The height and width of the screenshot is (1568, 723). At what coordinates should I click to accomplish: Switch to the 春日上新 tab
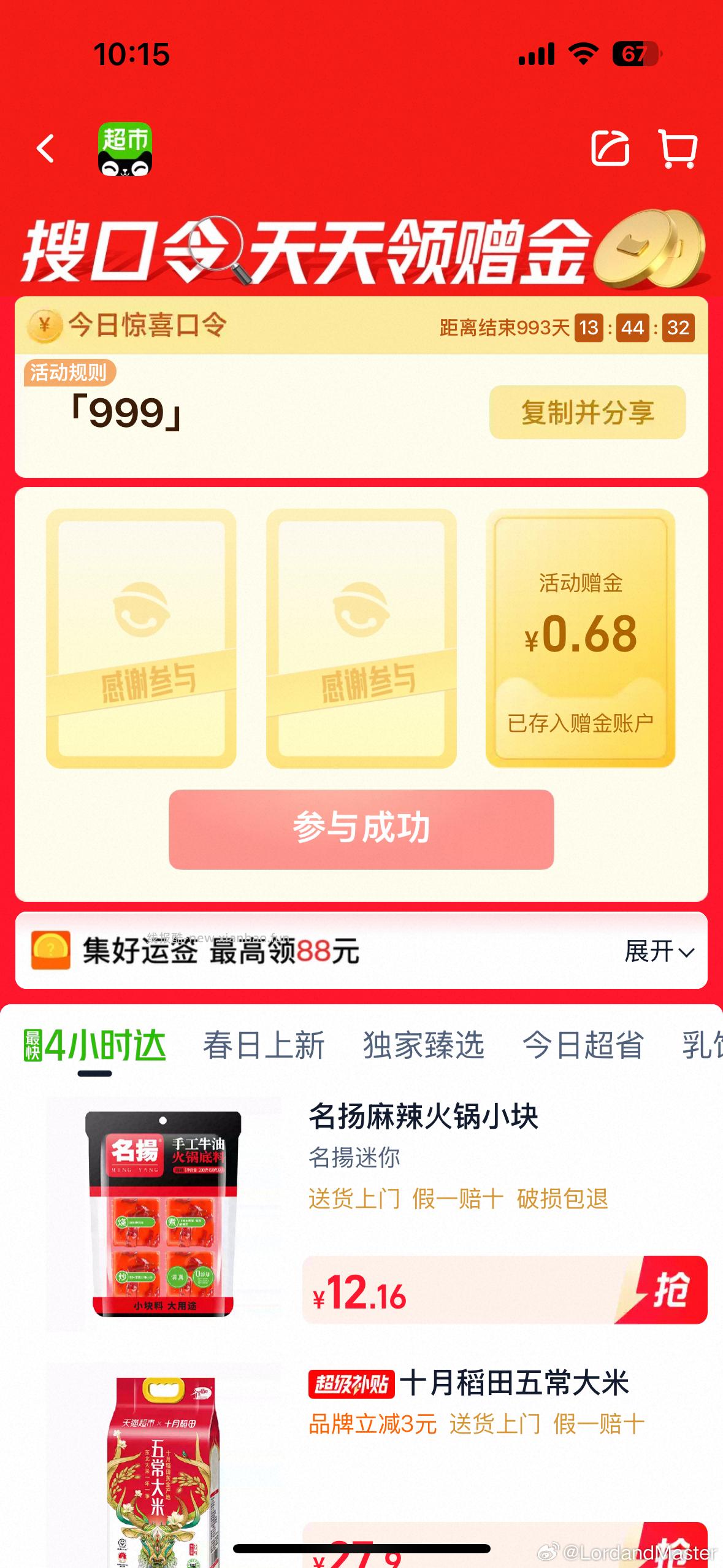coord(264,1046)
